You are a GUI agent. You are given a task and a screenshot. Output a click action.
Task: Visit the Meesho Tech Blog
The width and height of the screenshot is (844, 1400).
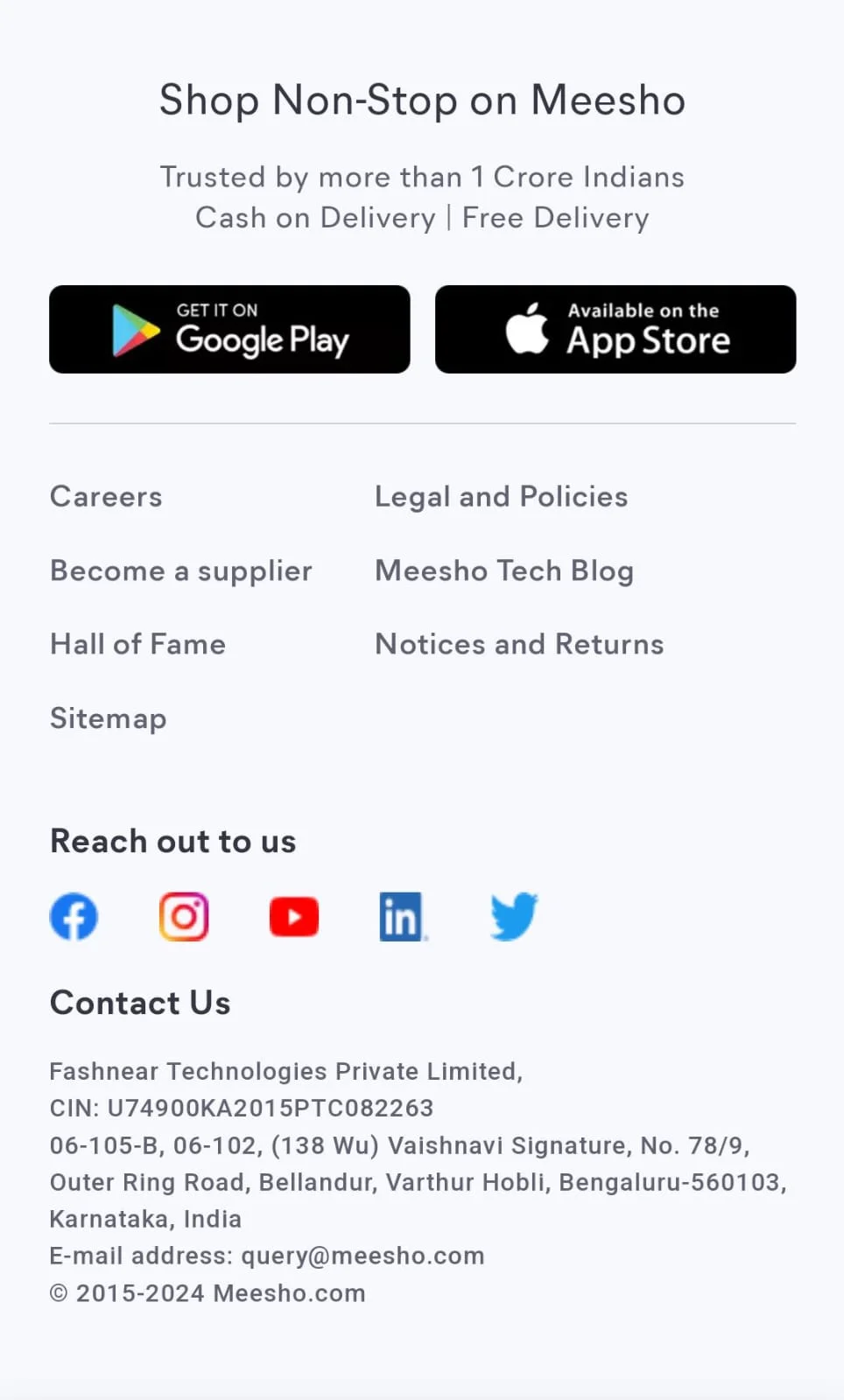pos(503,570)
